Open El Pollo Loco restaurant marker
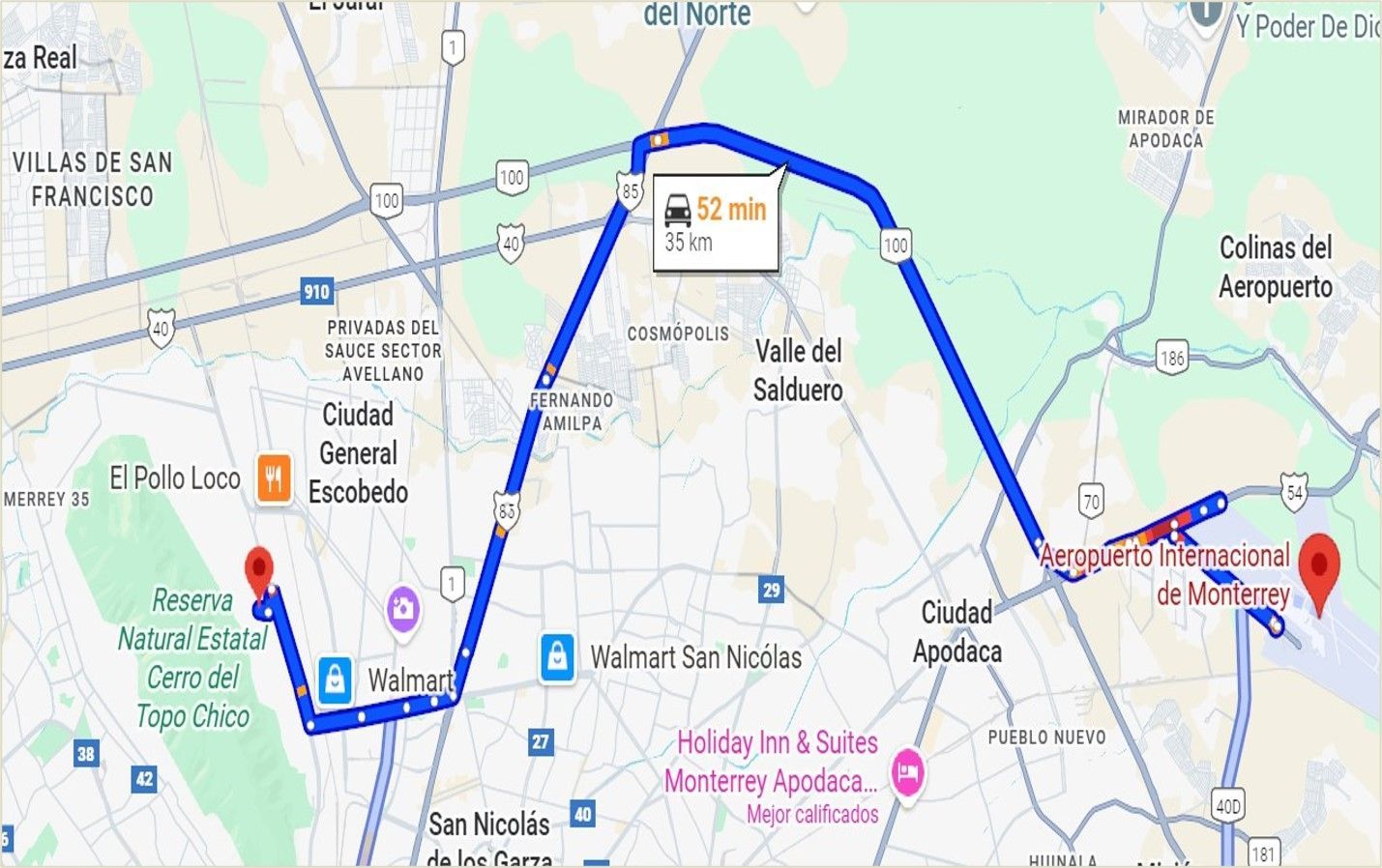 pos(275,478)
